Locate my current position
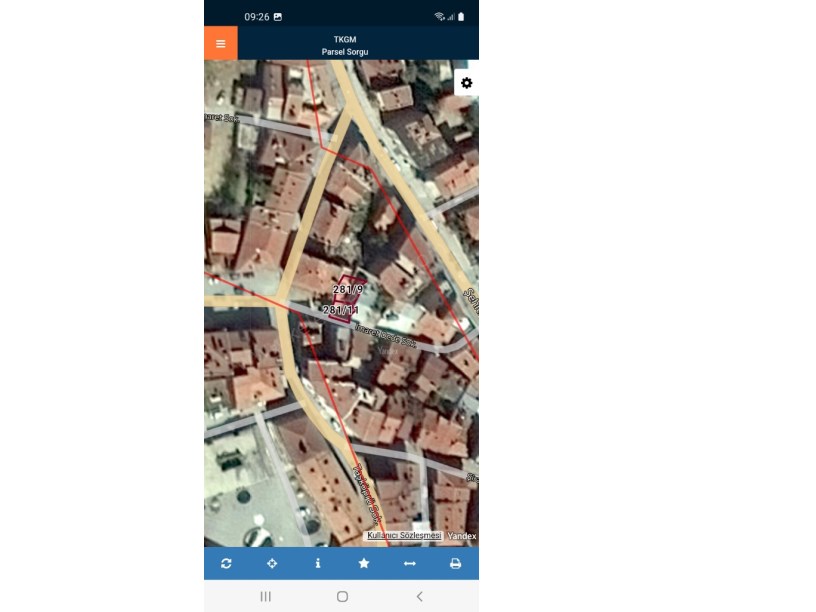This screenshot has height=612, width=816. pos(272,563)
